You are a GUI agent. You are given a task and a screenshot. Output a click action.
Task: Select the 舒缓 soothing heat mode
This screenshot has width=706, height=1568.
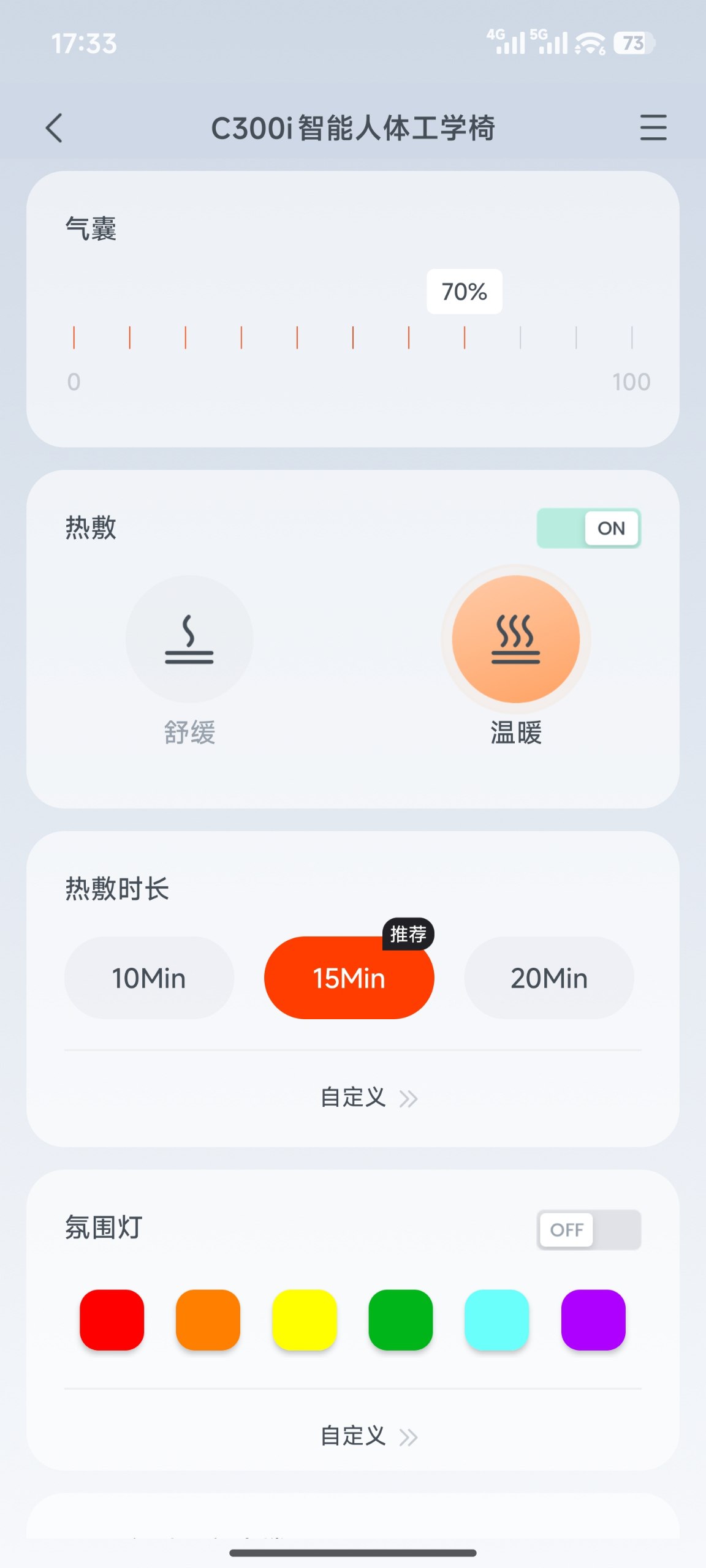click(x=189, y=639)
